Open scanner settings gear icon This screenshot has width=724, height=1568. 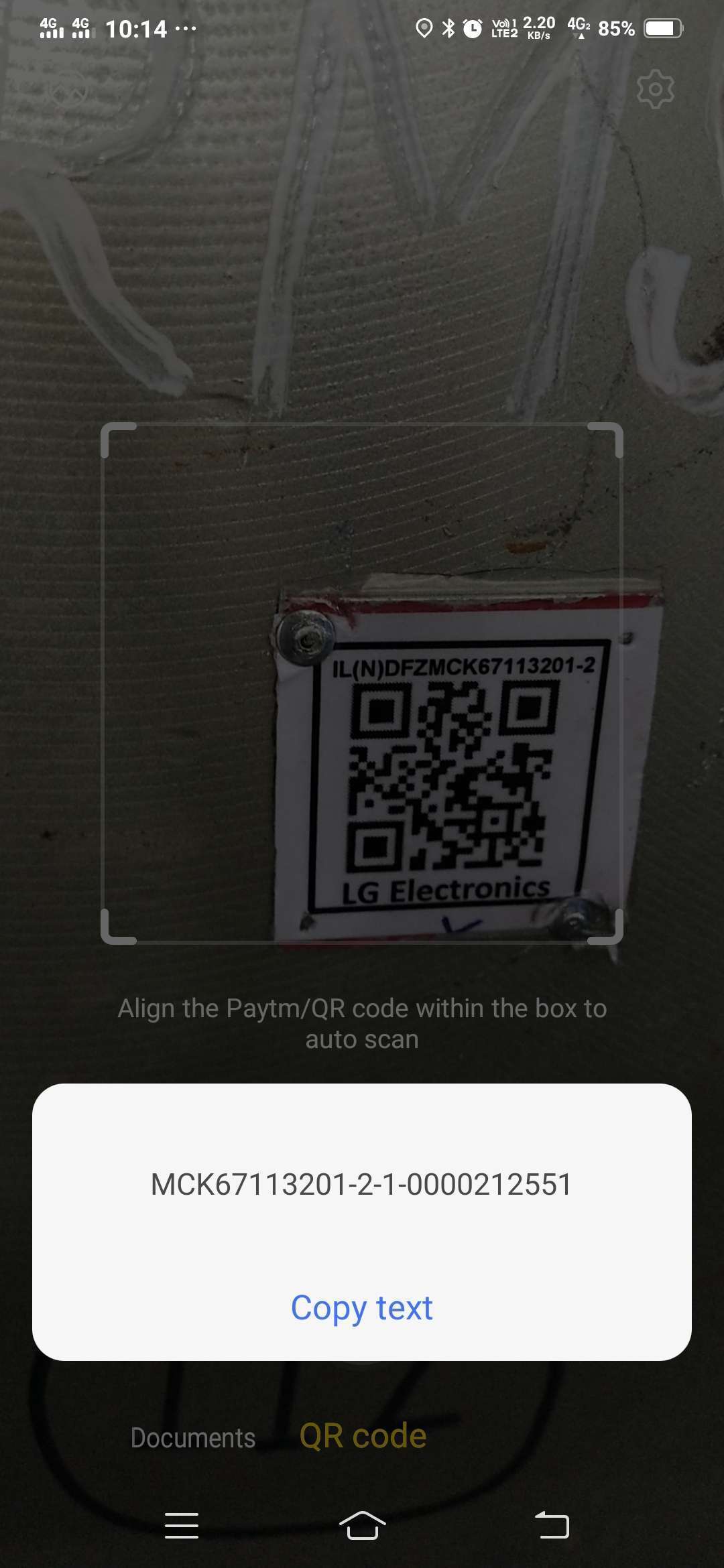pyautogui.click(x=655, y=89)
